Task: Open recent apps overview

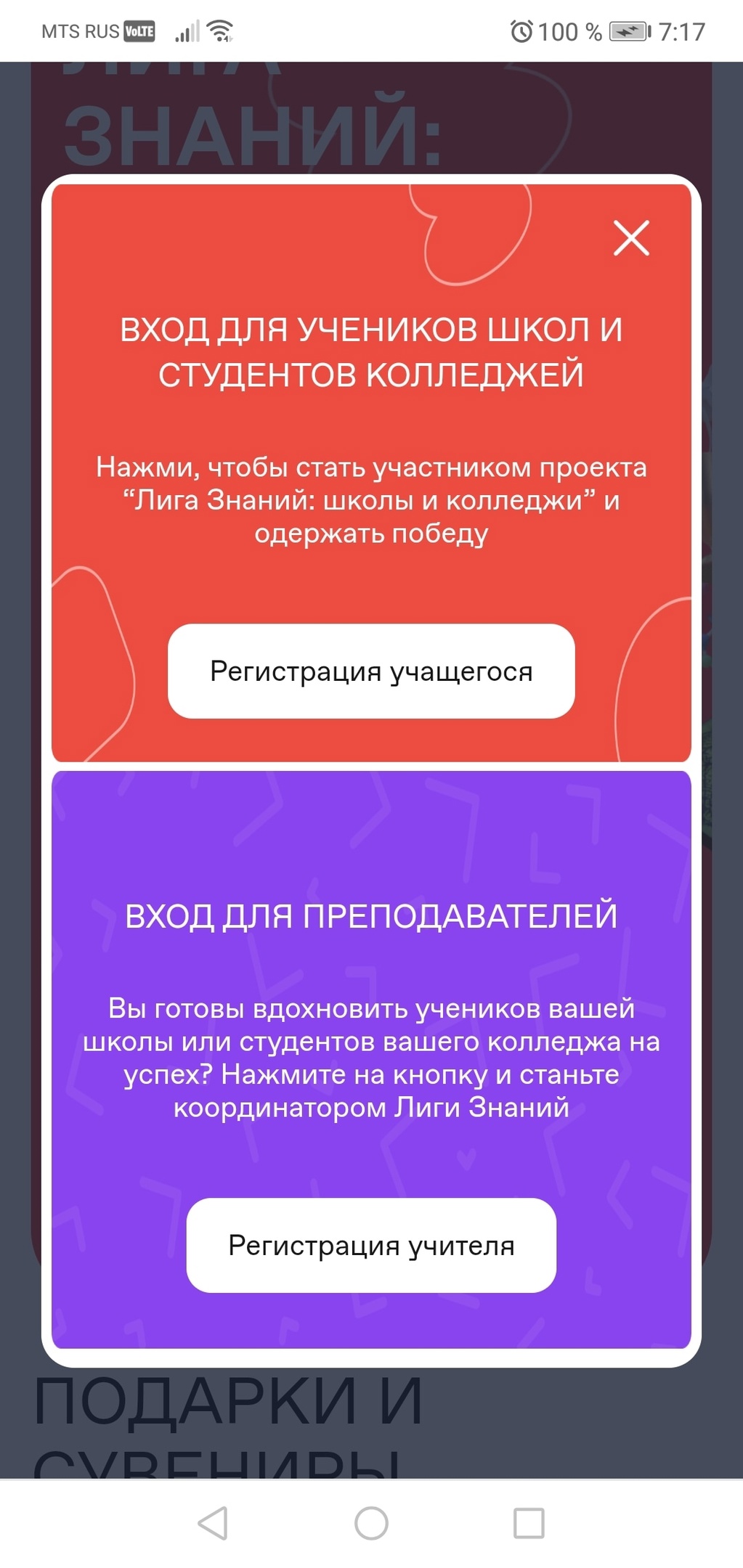Action: [529, 1523]
